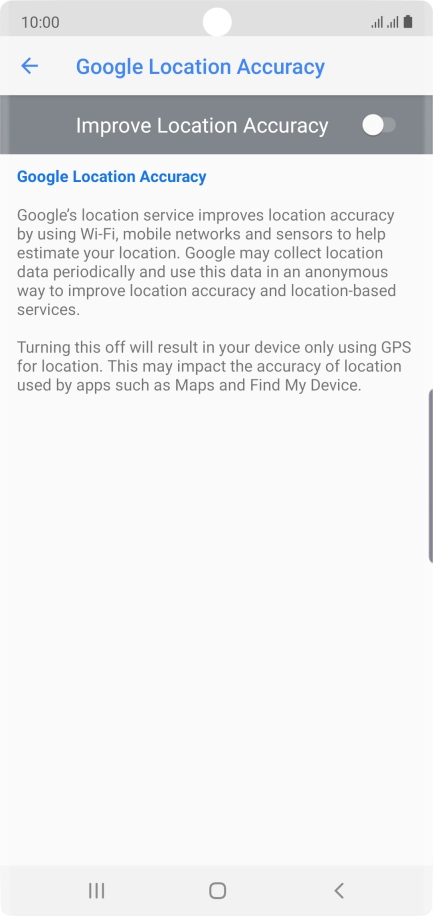Go to the home screen
Image resolution: width=433 pixels, height=916 pixels.
(217, 890)
